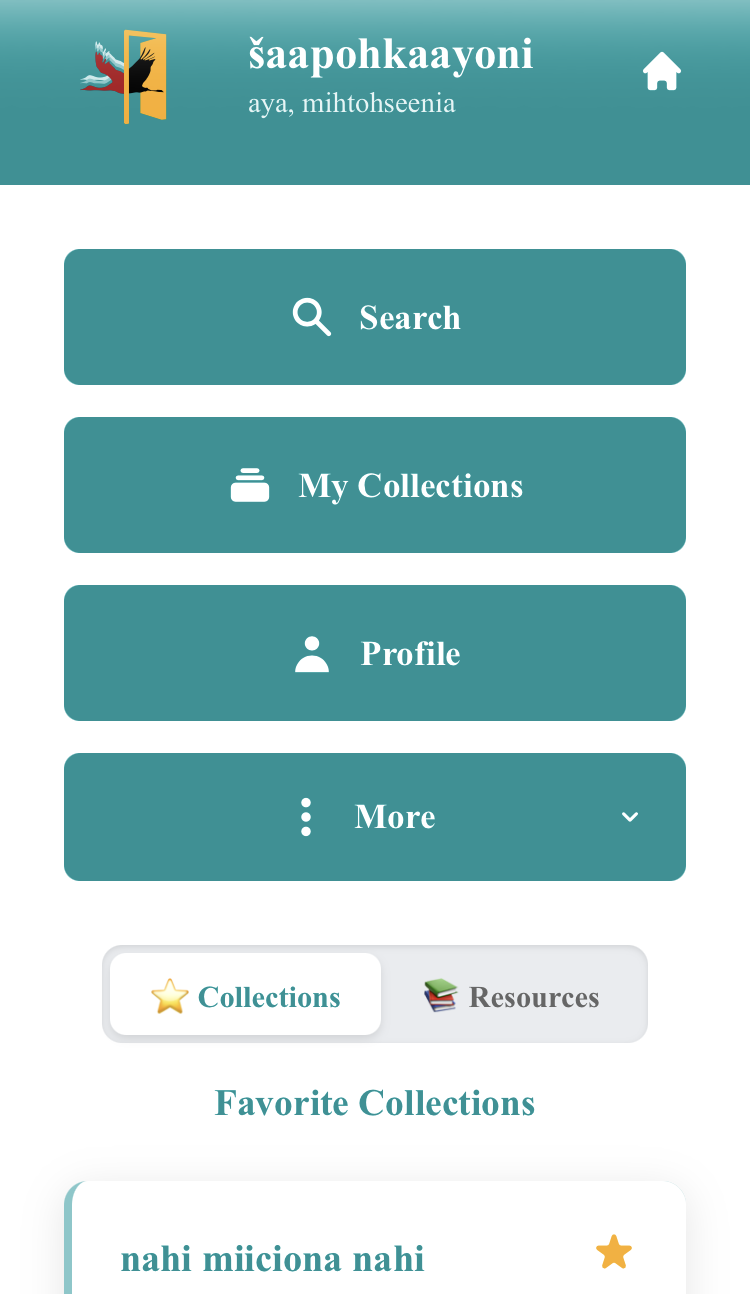
Task: Go to Profile
Action: pos(375,653)
